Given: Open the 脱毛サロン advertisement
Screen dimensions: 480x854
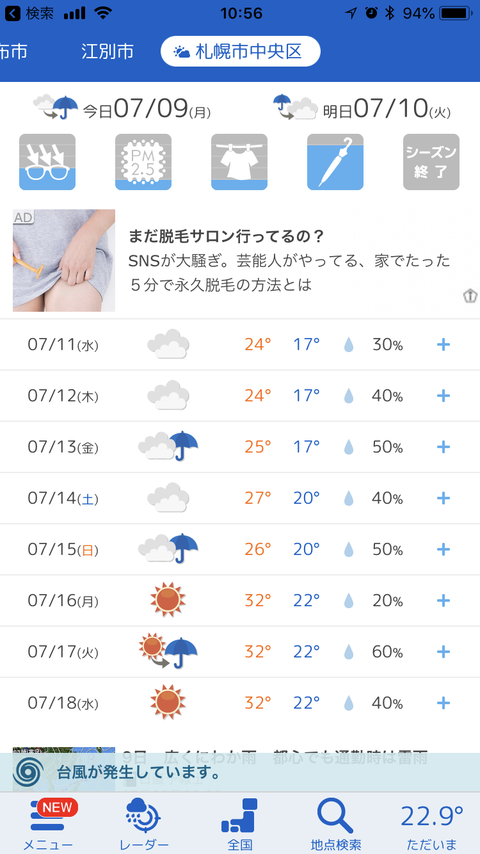Looking at the screenshot, I should coord(240,260).
